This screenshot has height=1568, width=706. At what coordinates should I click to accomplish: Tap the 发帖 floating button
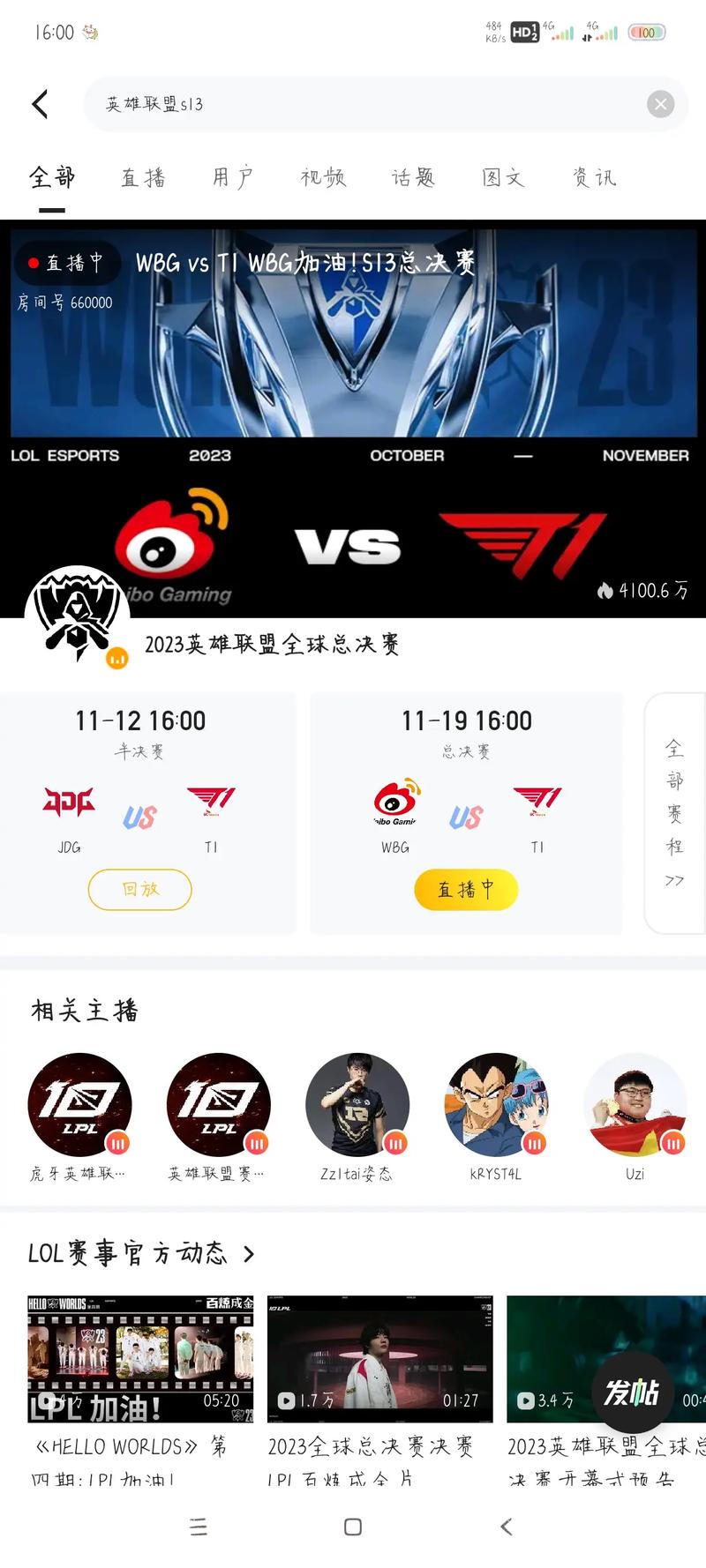click(x=632, y=1393)
